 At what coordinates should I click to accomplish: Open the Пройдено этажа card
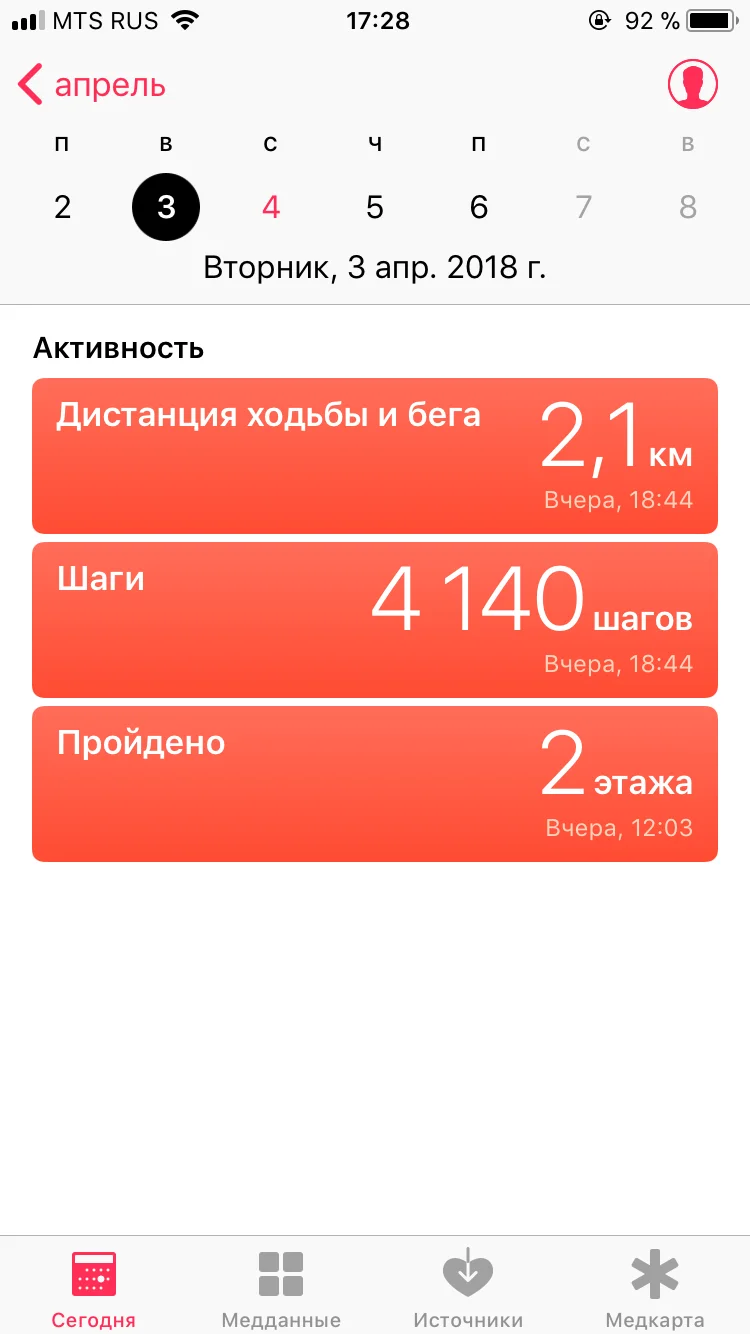coord(374,784)
